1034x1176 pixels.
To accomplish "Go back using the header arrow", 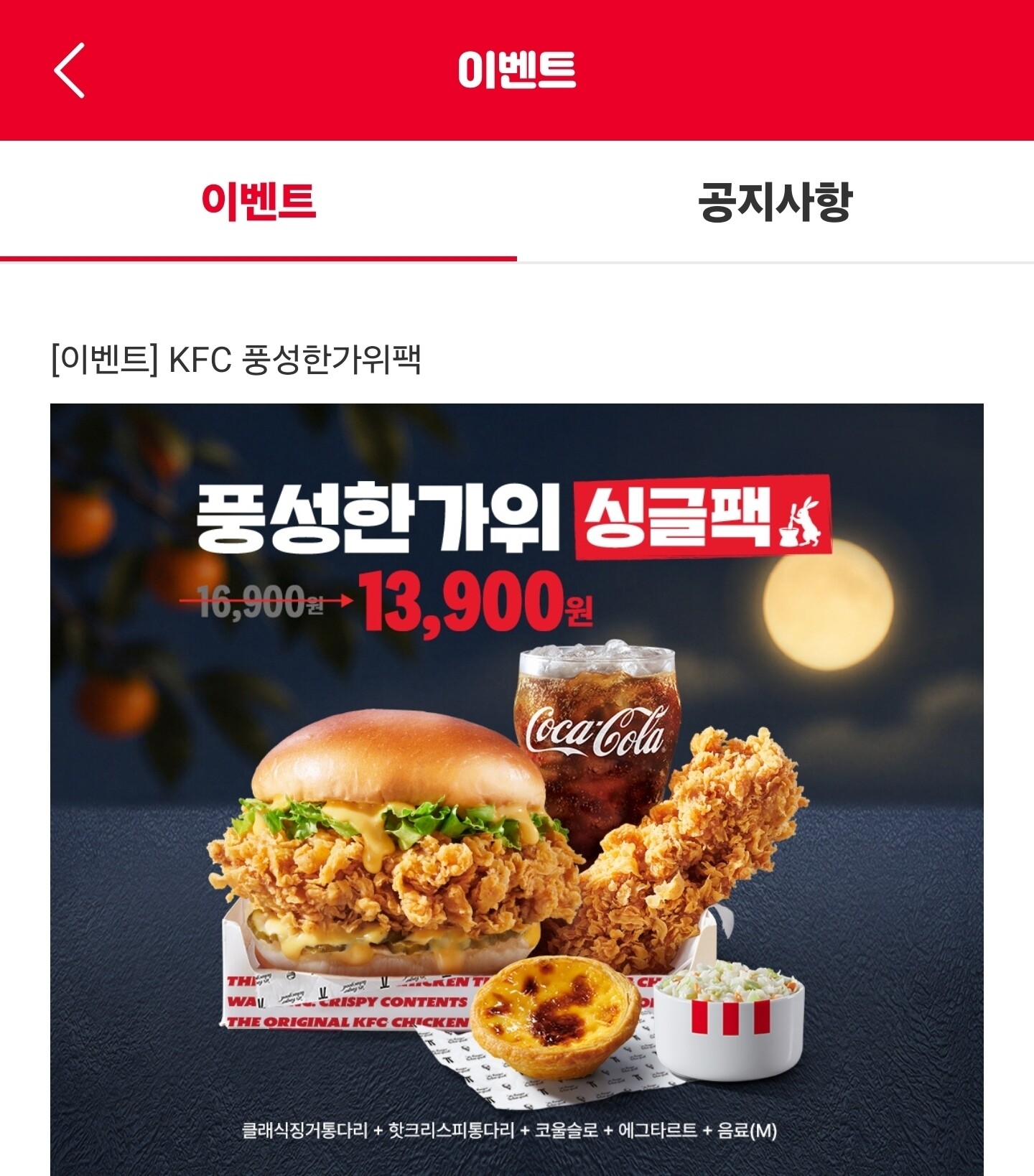I will 70,70.
